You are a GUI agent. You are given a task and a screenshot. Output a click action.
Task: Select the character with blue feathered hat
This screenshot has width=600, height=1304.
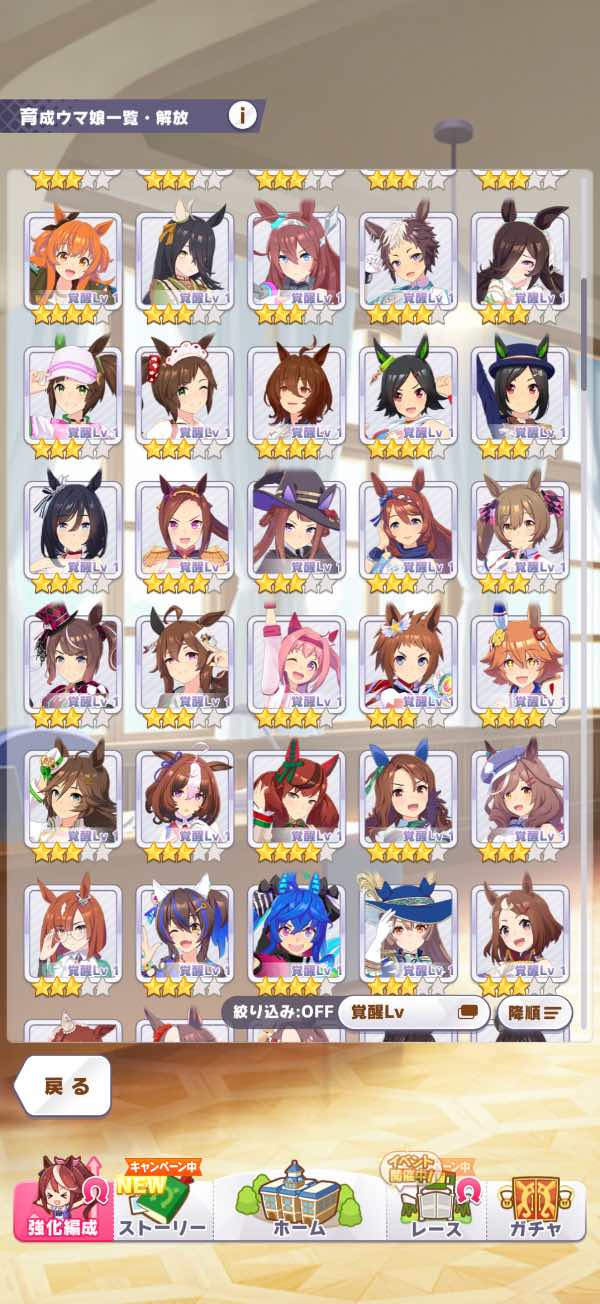[408, 933]
